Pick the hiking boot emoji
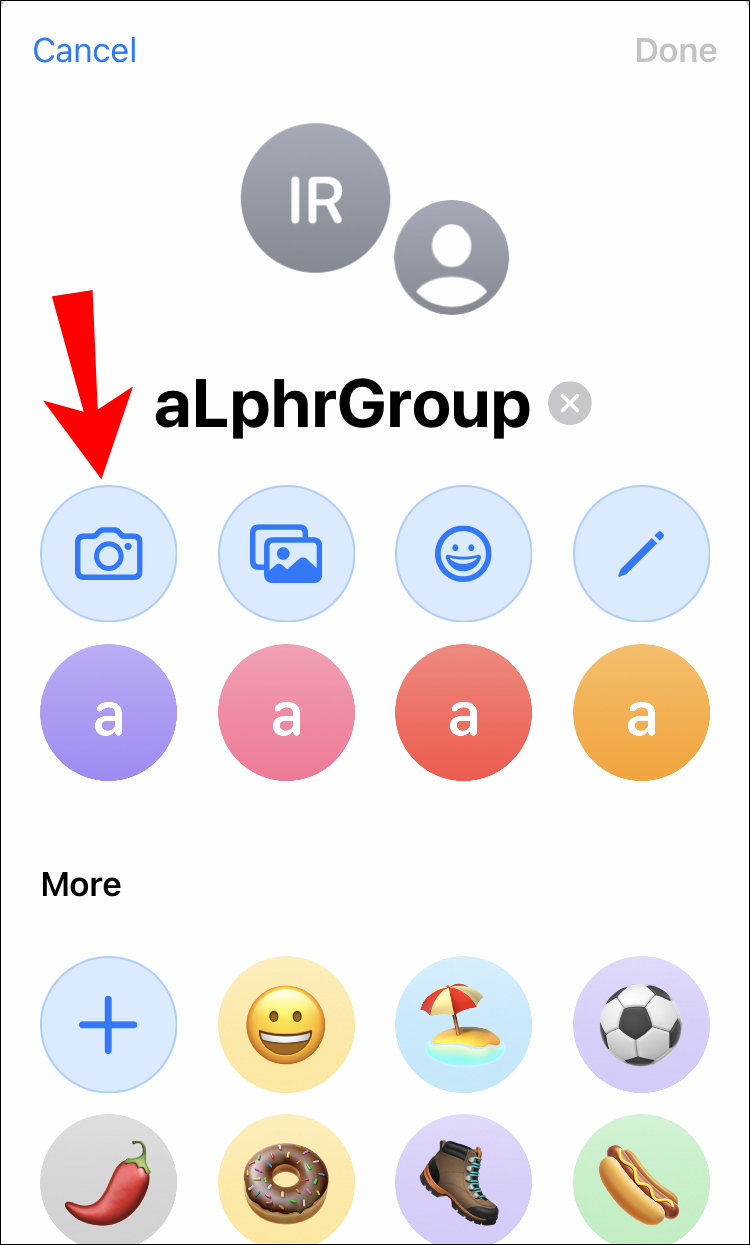Screen dimensions: 750x1245 pyautogui.click(x=464, y=1182)
